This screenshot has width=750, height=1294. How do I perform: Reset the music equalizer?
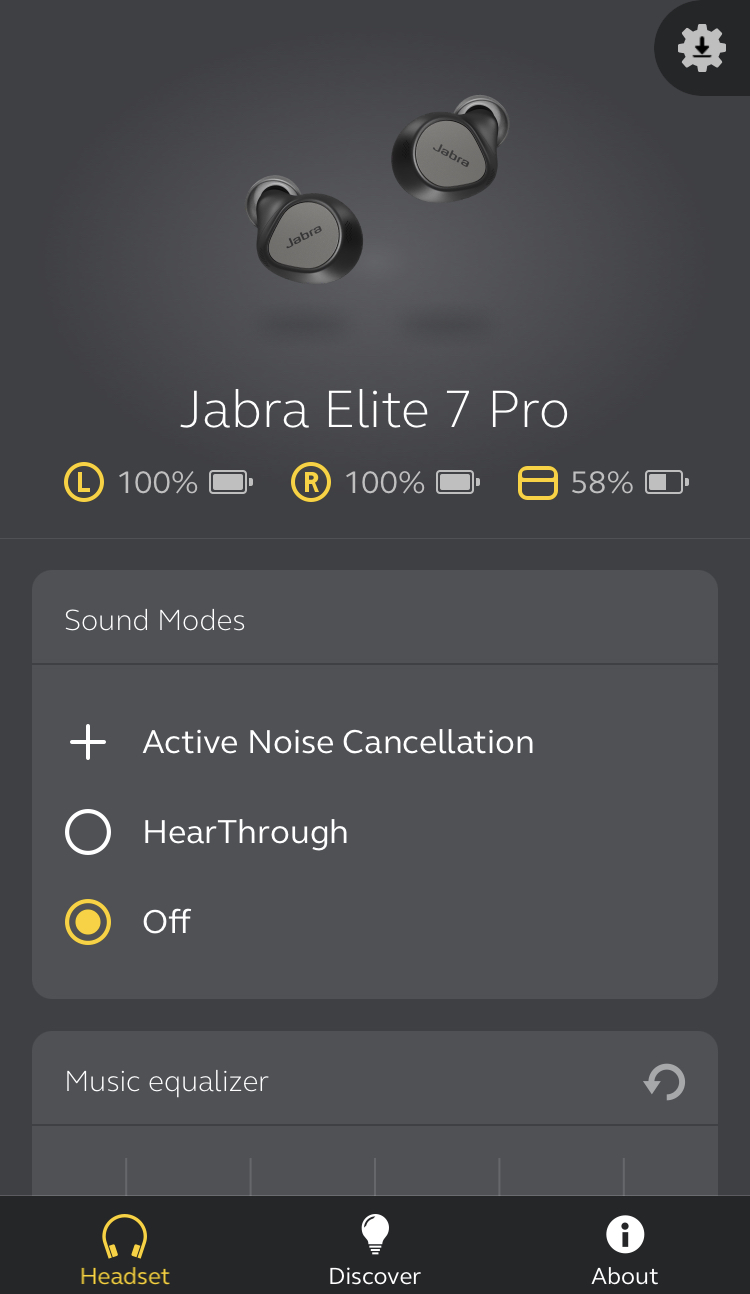point(664,1081)
